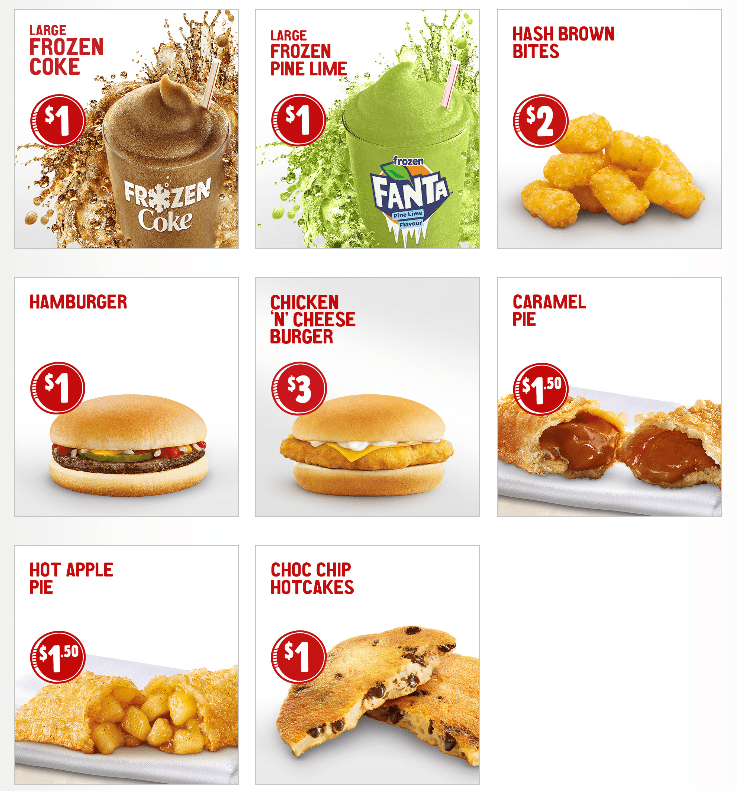The height and width of the screenshot is (791, 737).
Task: Select the Large Frozen Pine Lime item
Action: pos(367,129)
